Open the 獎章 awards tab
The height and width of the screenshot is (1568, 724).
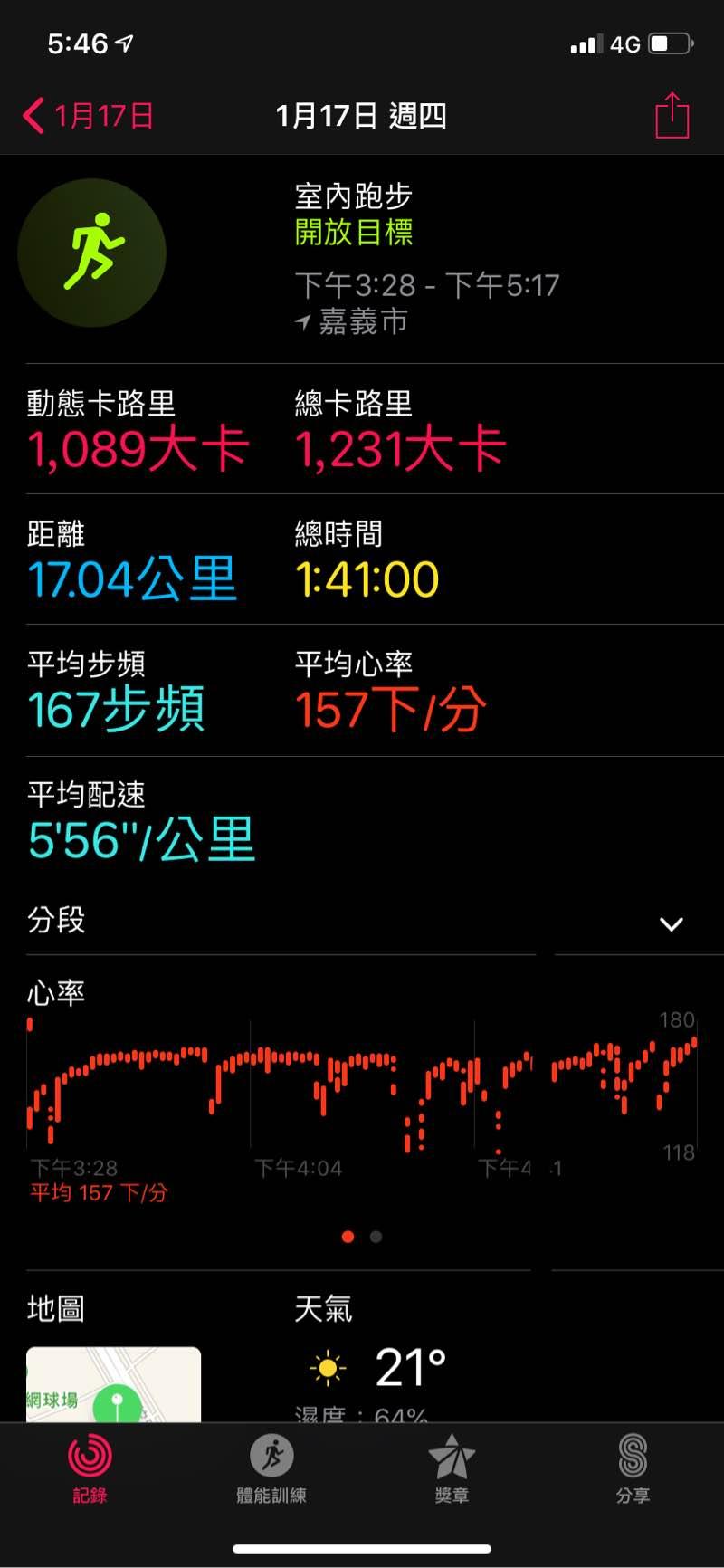click(452, 1468)
